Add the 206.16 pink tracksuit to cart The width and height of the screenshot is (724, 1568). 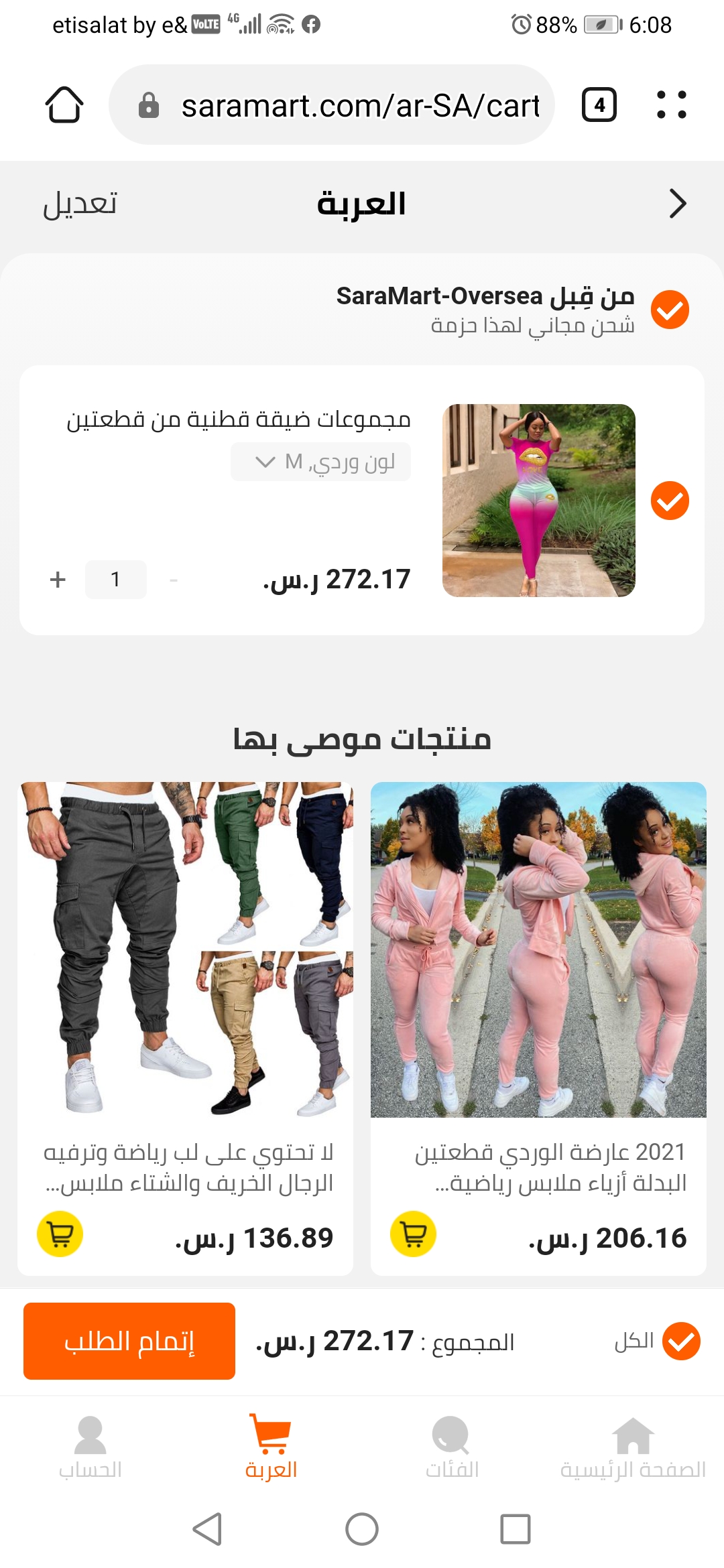[413, 1234]
